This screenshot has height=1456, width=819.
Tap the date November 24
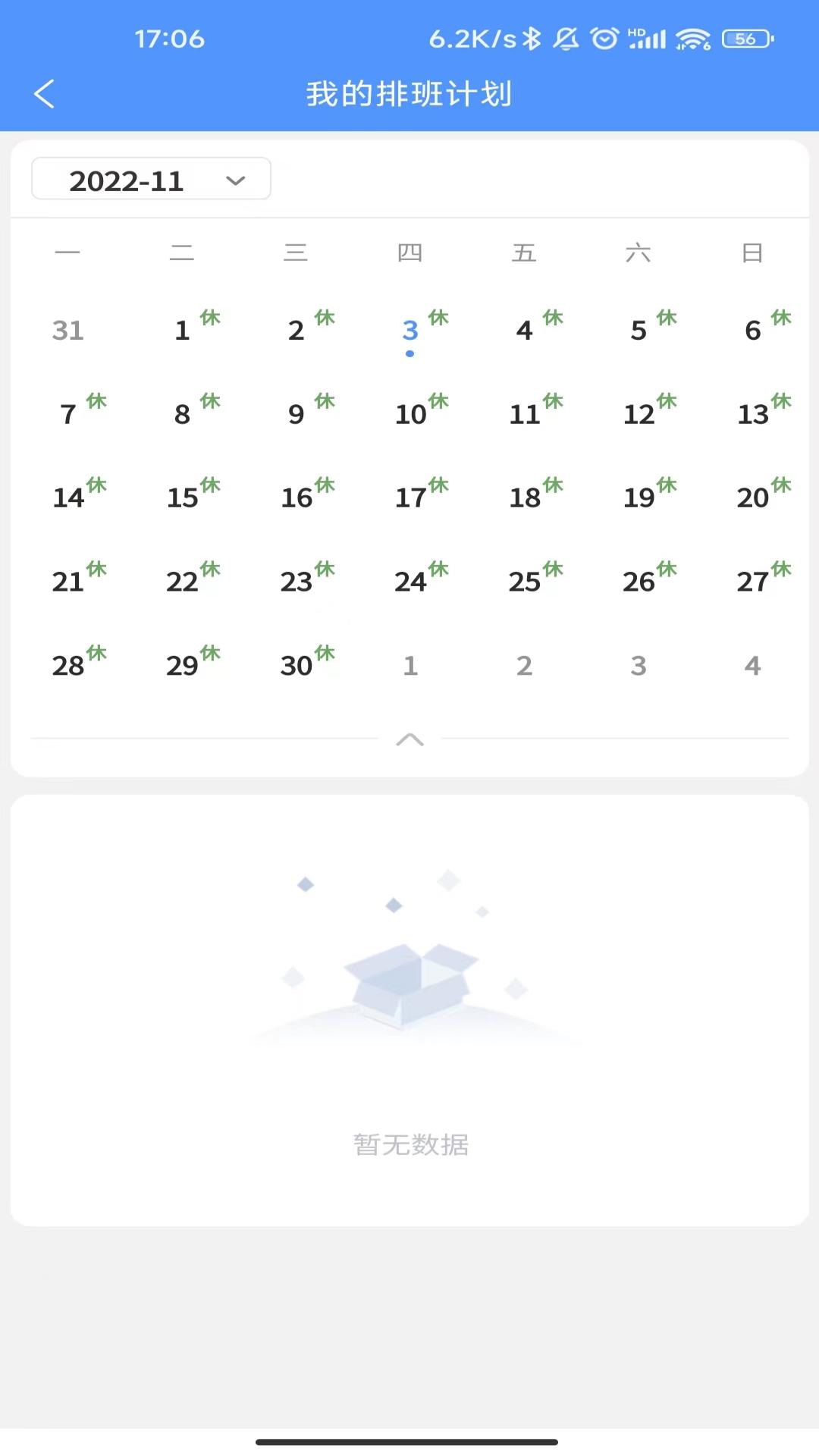(x=410, y=582)
